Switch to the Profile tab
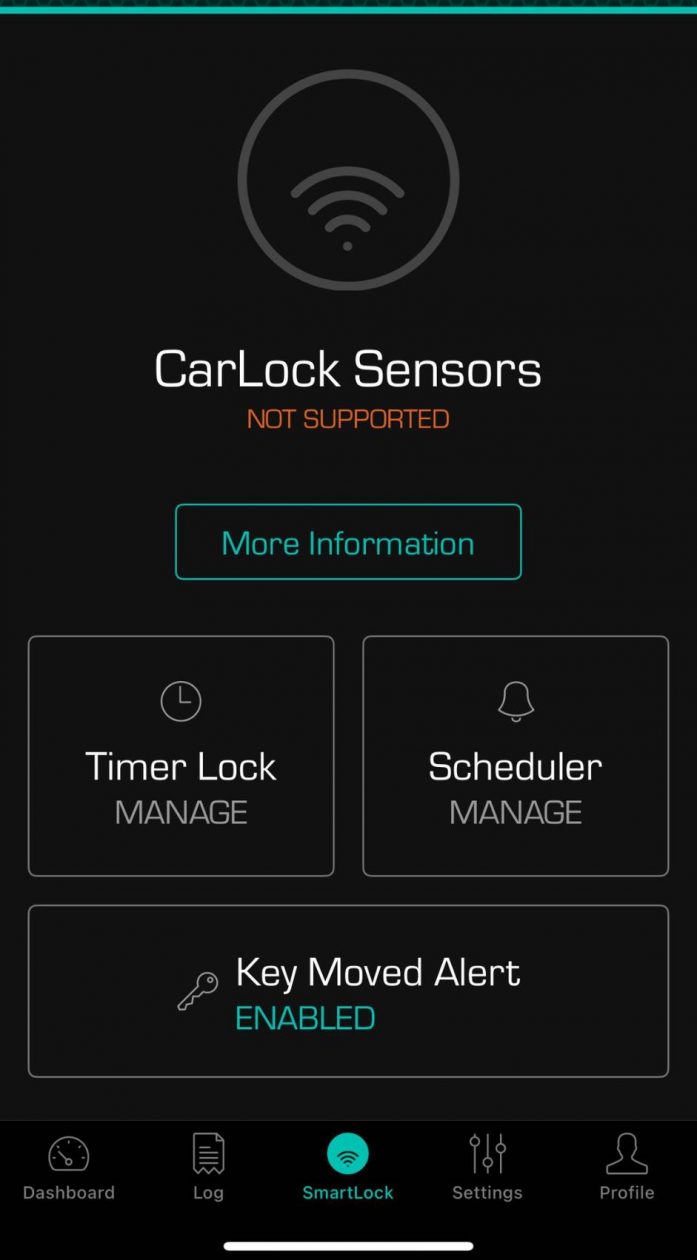Viewport: 697px width, 1260px height. [x=627, y=1168]
